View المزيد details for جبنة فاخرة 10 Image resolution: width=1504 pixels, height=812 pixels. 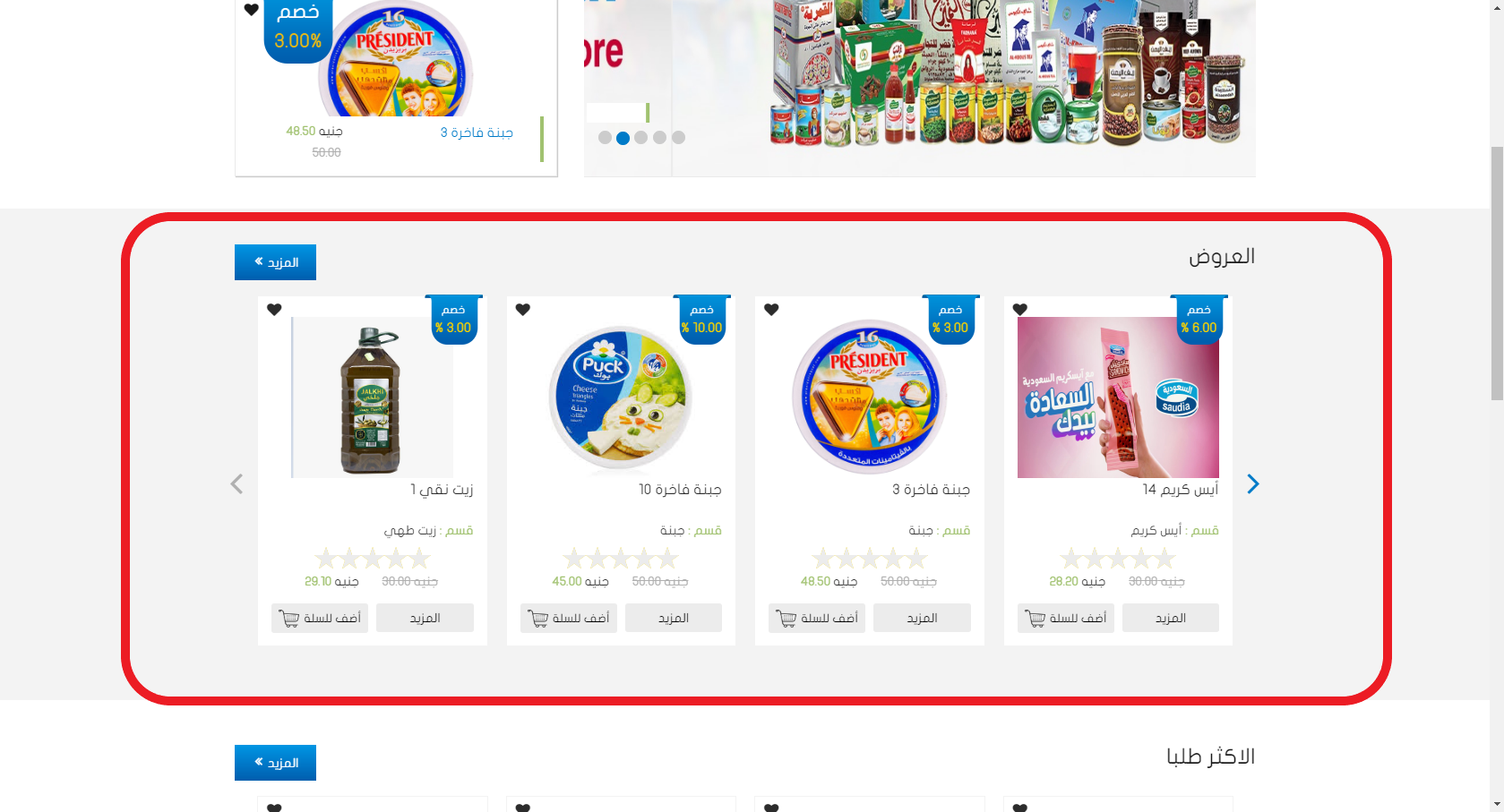click(674, 618)
